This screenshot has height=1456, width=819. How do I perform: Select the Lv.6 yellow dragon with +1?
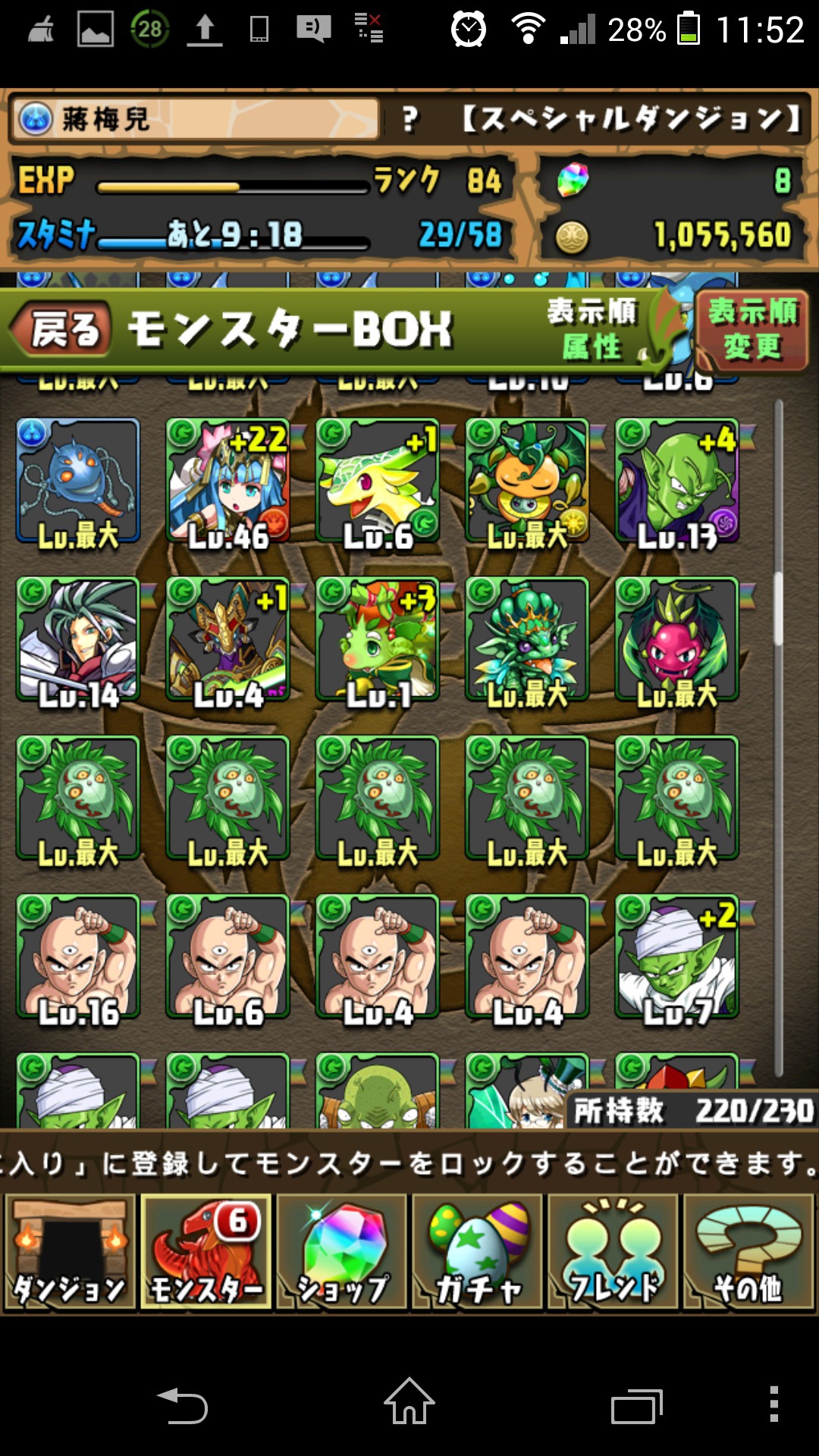(378, 482)
